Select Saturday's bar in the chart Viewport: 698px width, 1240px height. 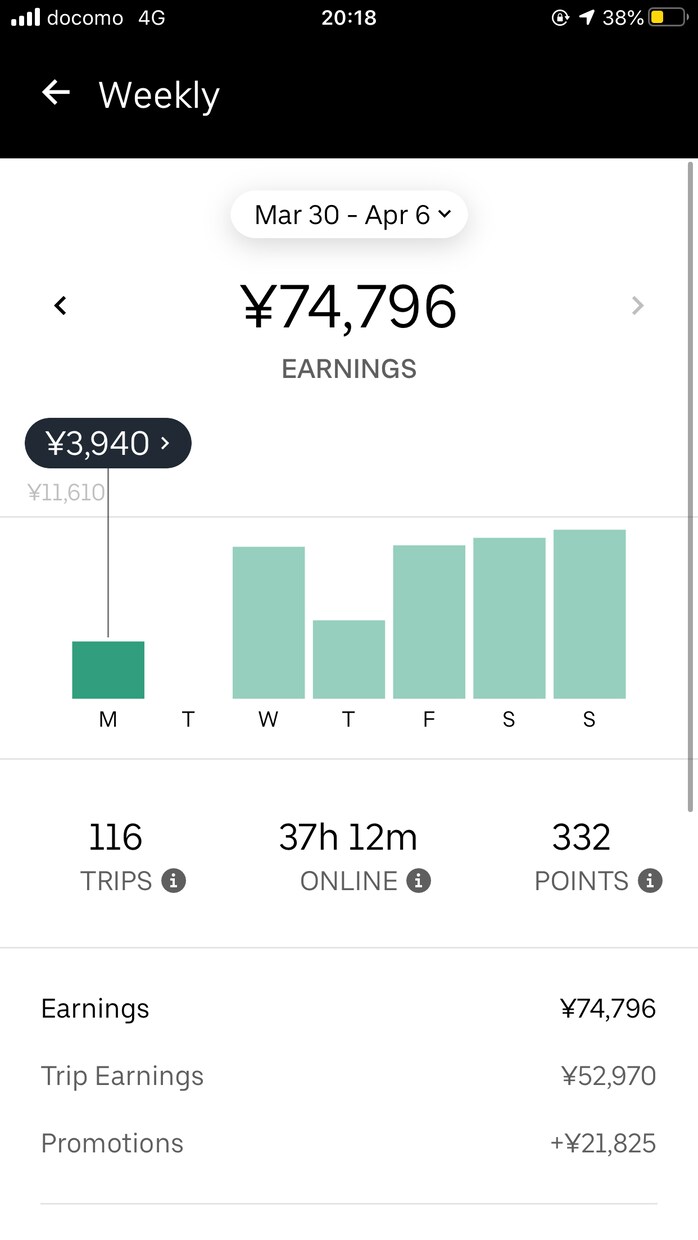click(509, 618)
